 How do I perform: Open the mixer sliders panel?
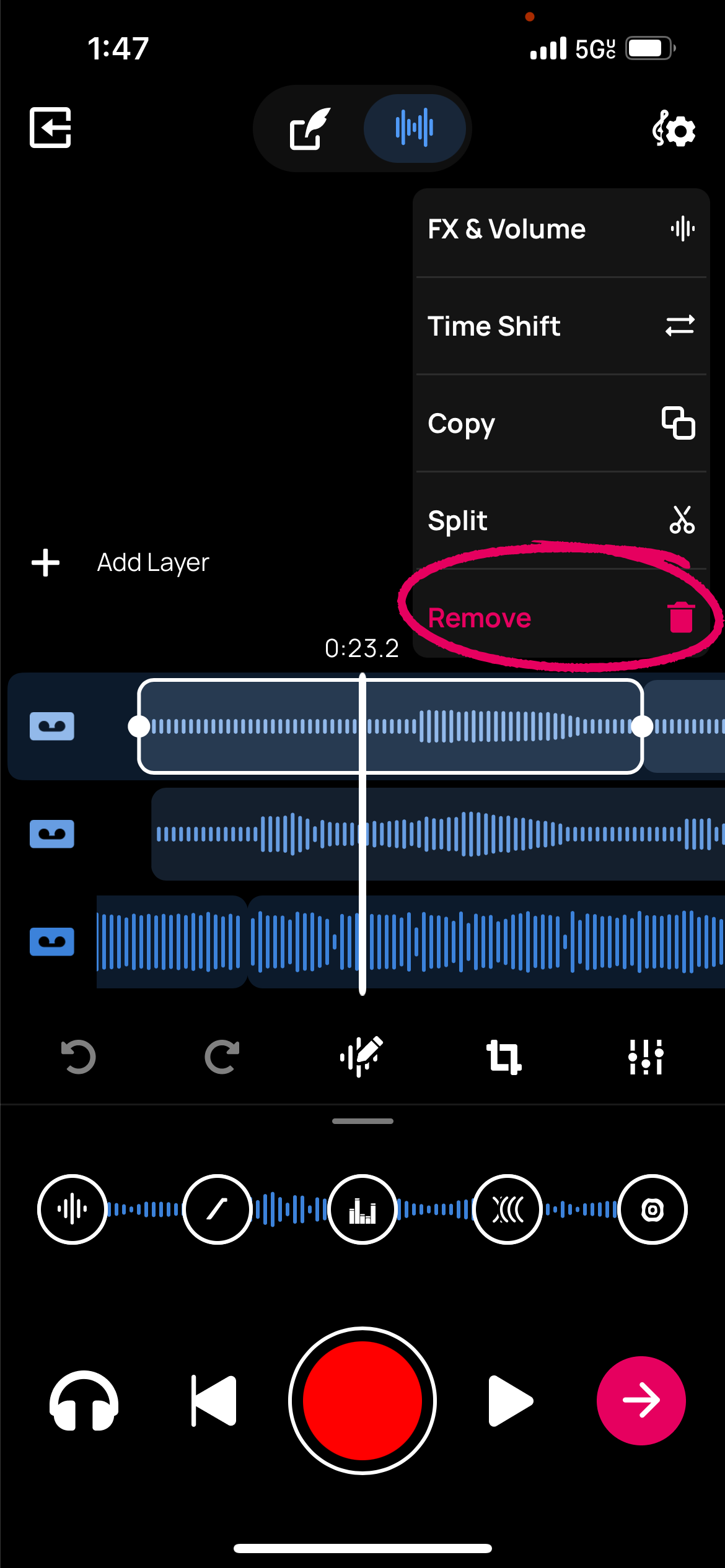click(x=646, y=1057)
